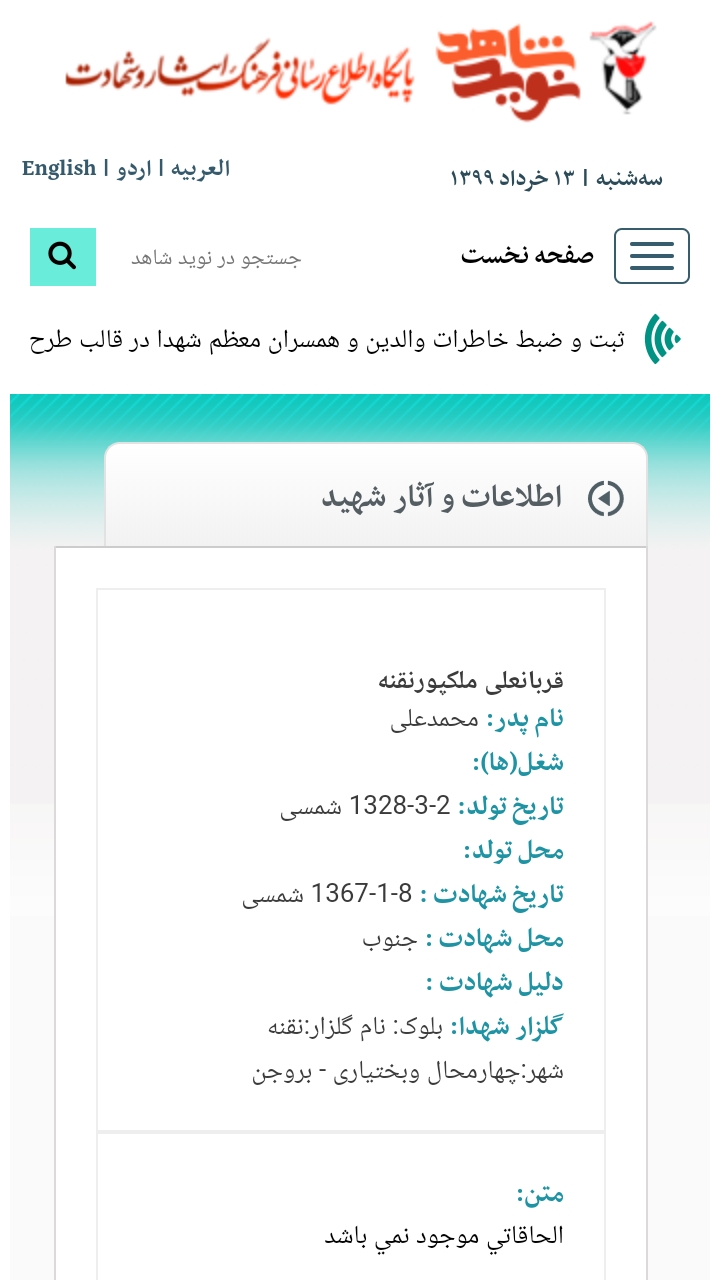
Task: Tap the teal search magnifier button
Action: click(x=63, y=257)
